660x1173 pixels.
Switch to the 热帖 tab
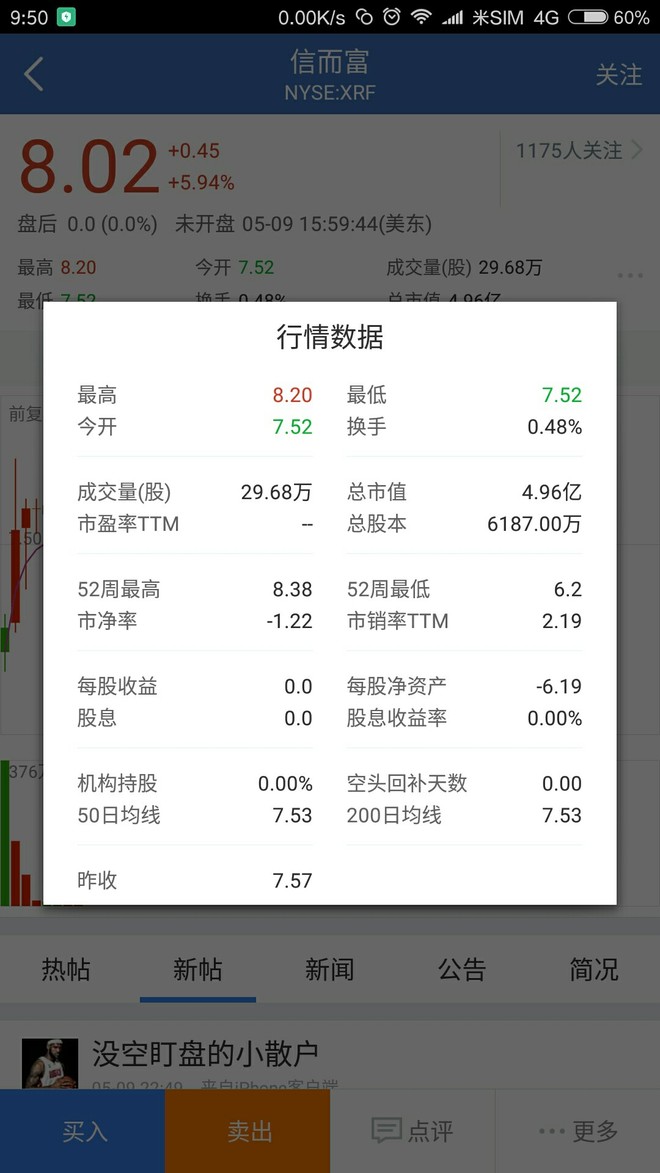tap(66, 970)
